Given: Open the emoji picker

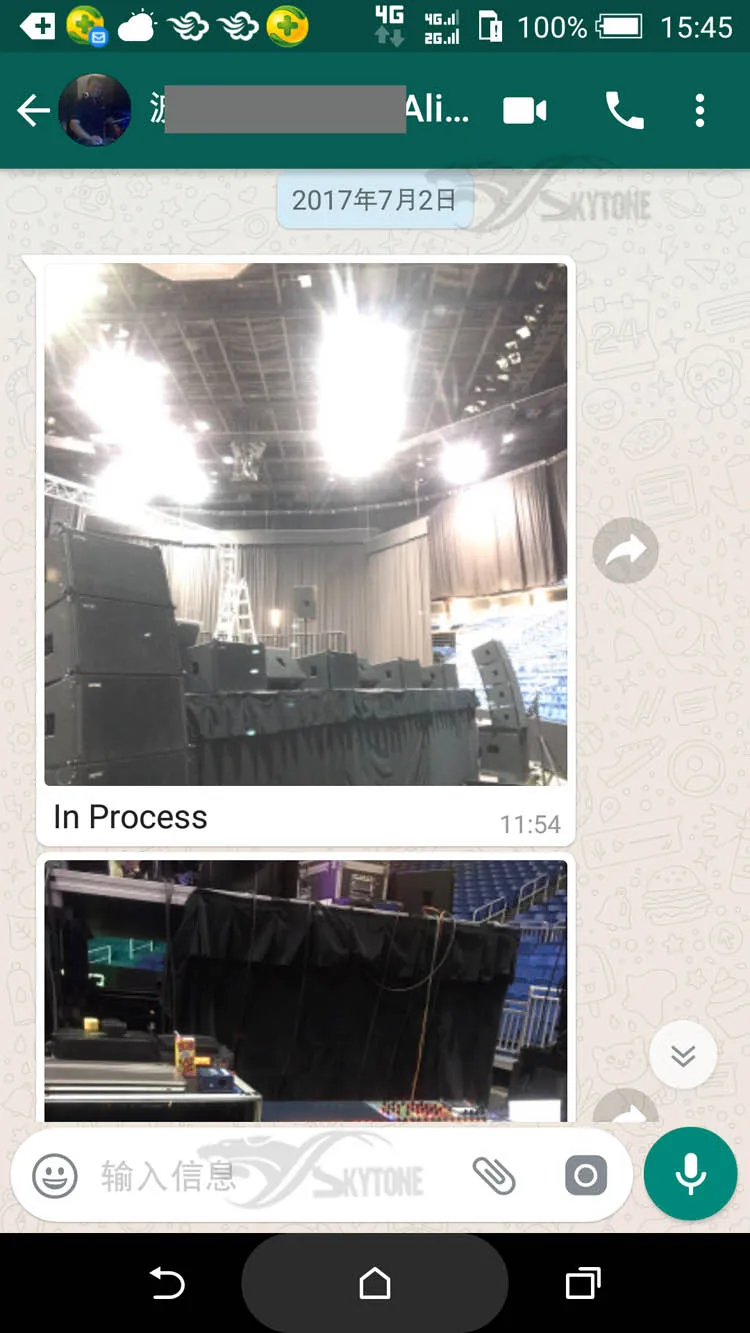Looking at the screenshot, I should pos(55,1176).
